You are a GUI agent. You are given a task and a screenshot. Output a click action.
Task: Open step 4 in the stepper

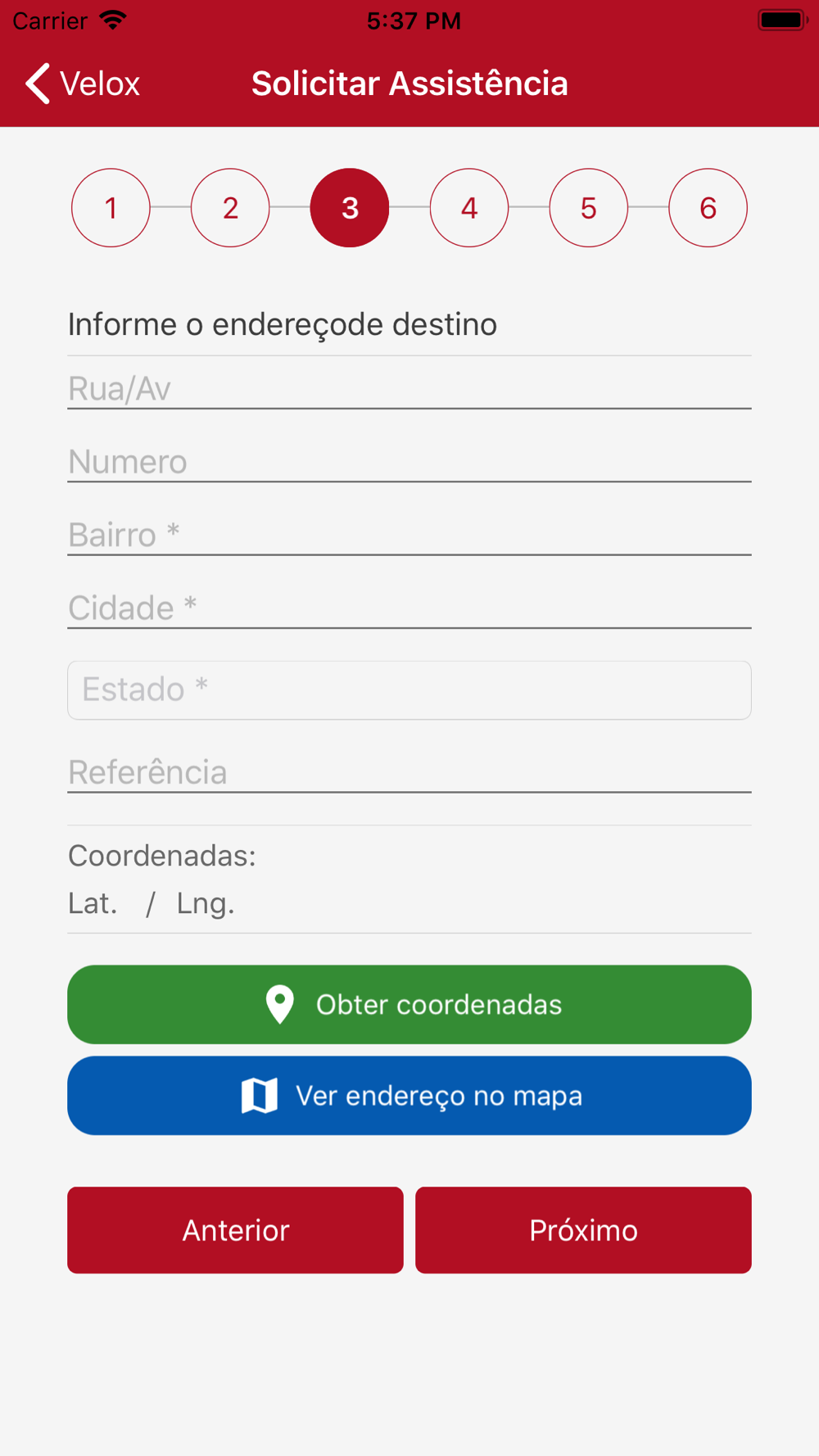[x=469, y=208]
